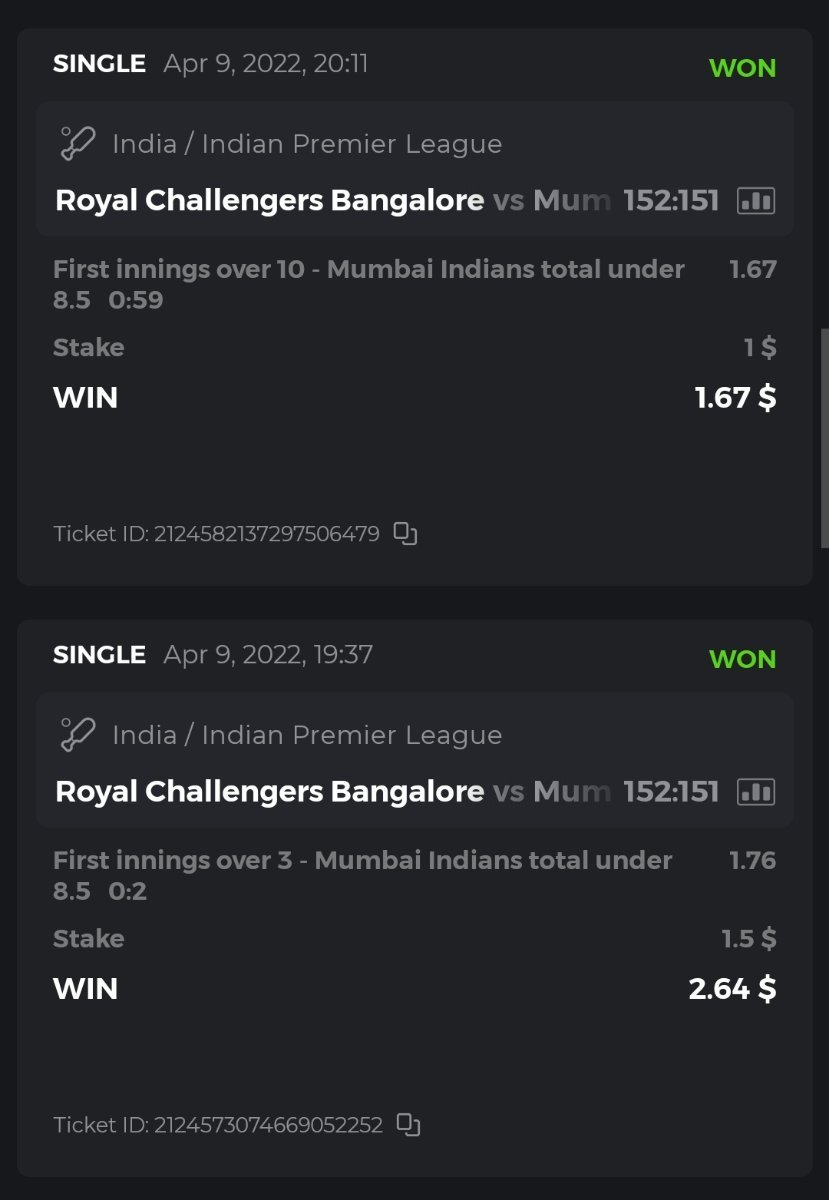
Task: Open match stats for the 19:37 bet
Action: pyautogui.click(x=756, y=792)
